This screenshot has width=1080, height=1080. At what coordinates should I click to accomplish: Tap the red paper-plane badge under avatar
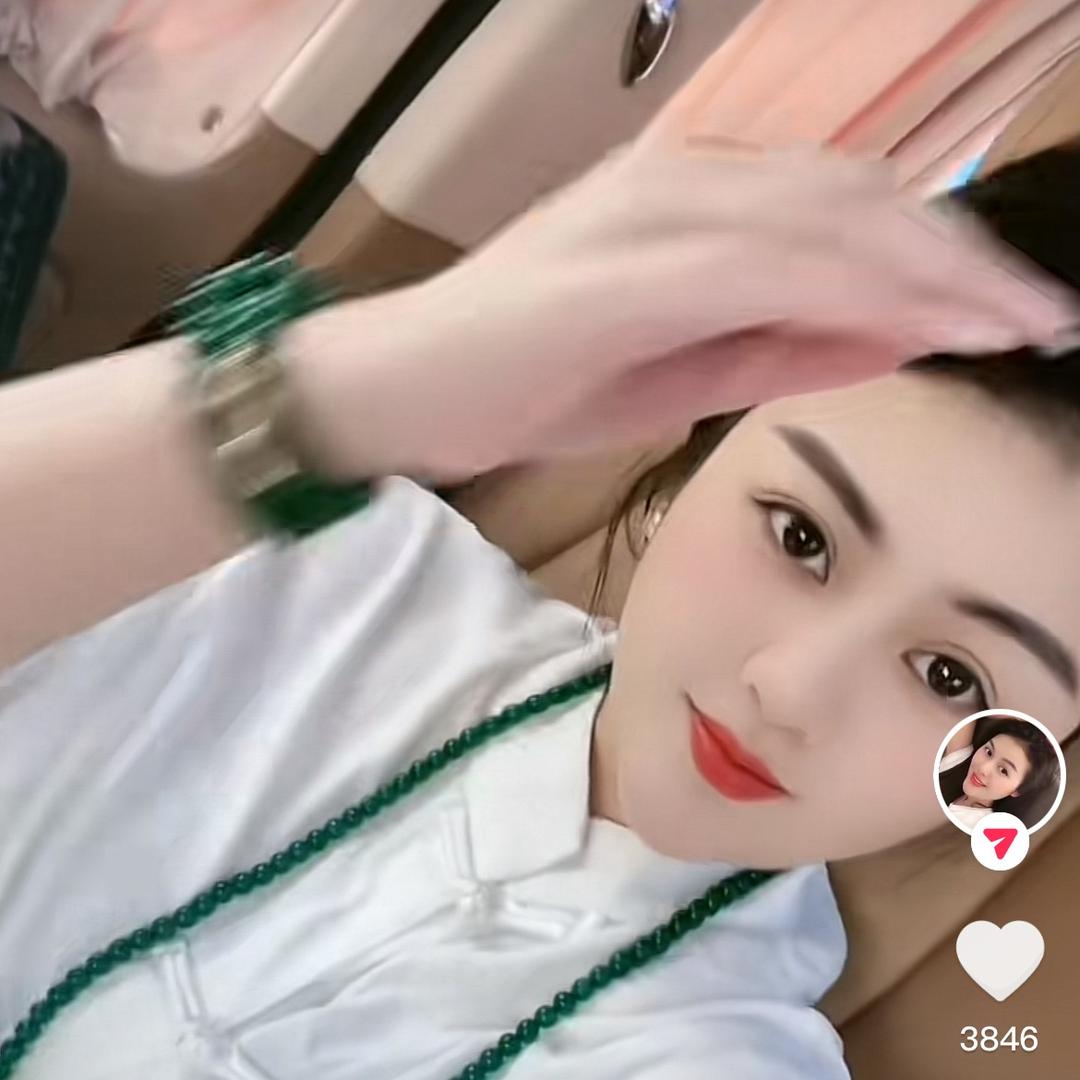click(x=999, y=840)
